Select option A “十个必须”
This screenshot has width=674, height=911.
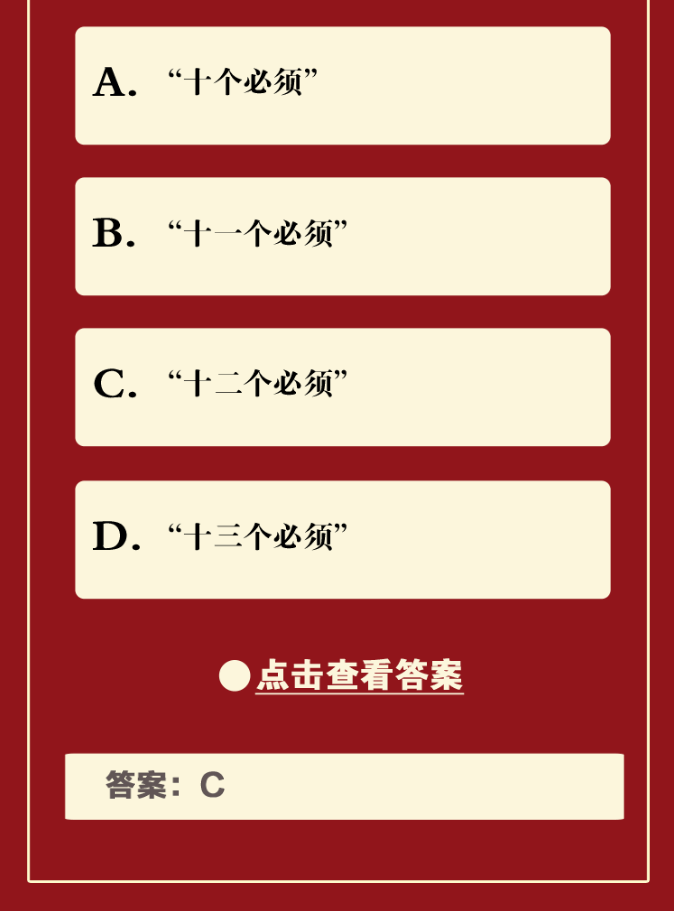click(342, 86)
